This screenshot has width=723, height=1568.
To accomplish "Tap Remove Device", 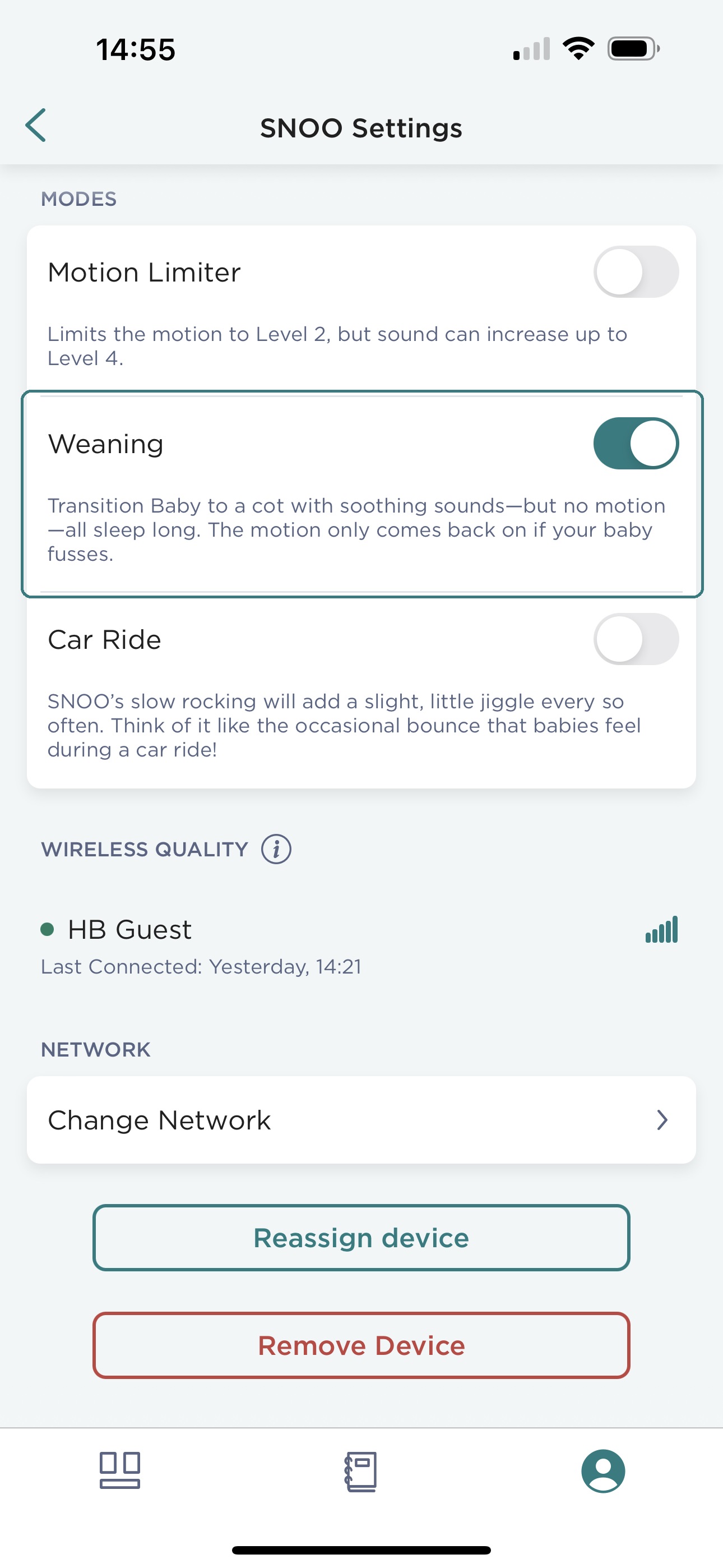I will pyautogui.click(x=361, y=1345).
